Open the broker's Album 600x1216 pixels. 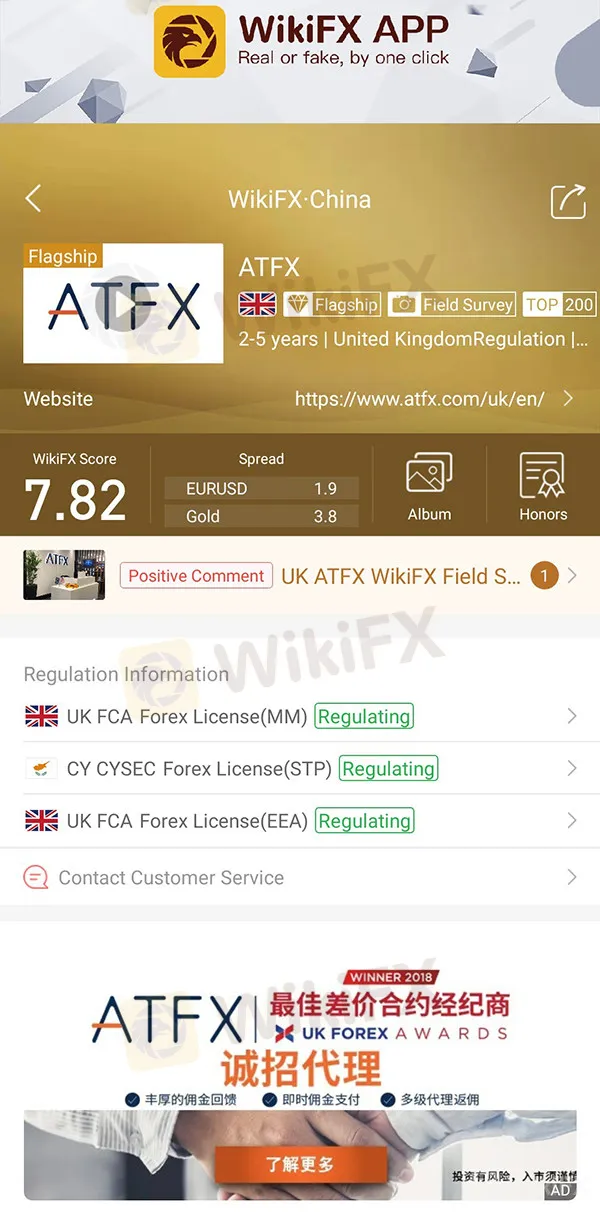429,487
